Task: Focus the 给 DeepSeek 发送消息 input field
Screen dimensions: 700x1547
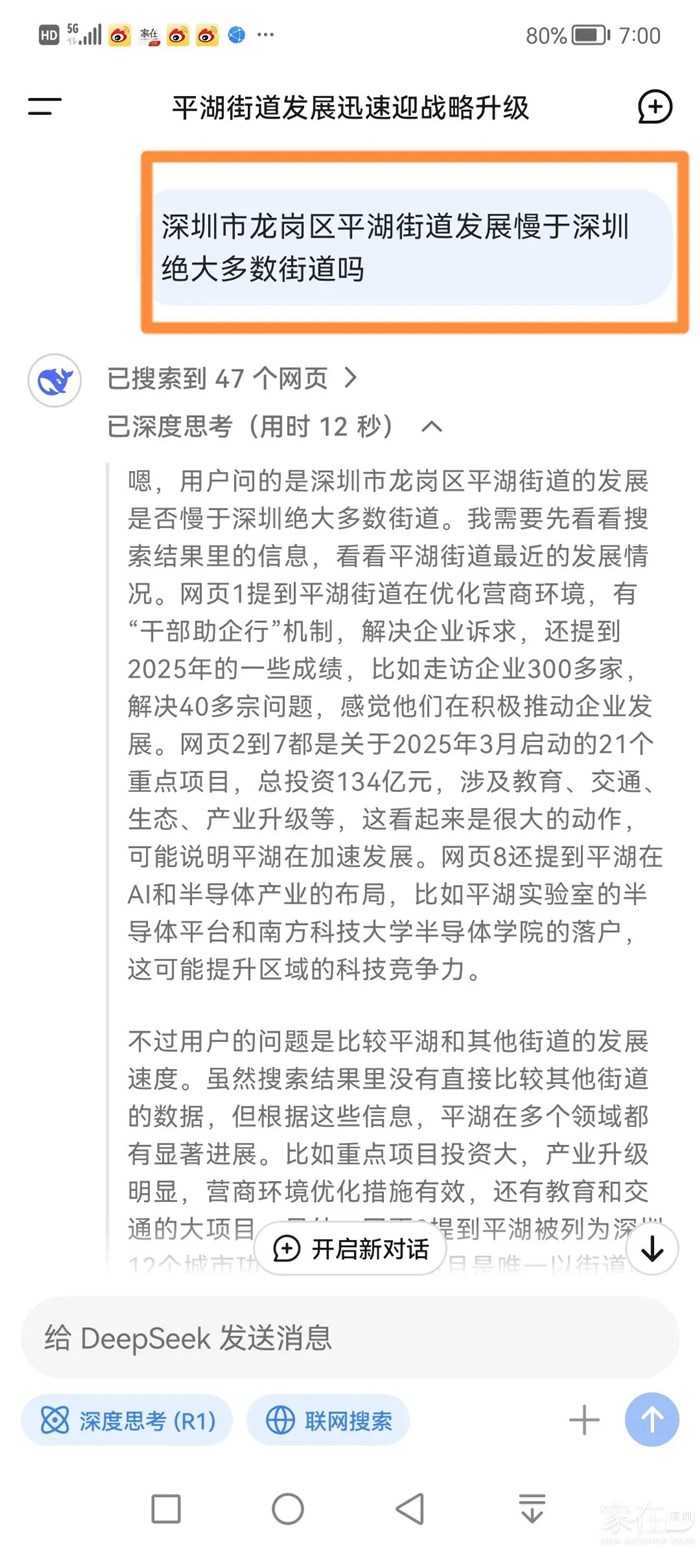Action: pyautogui.click(x=350, y=1338)
